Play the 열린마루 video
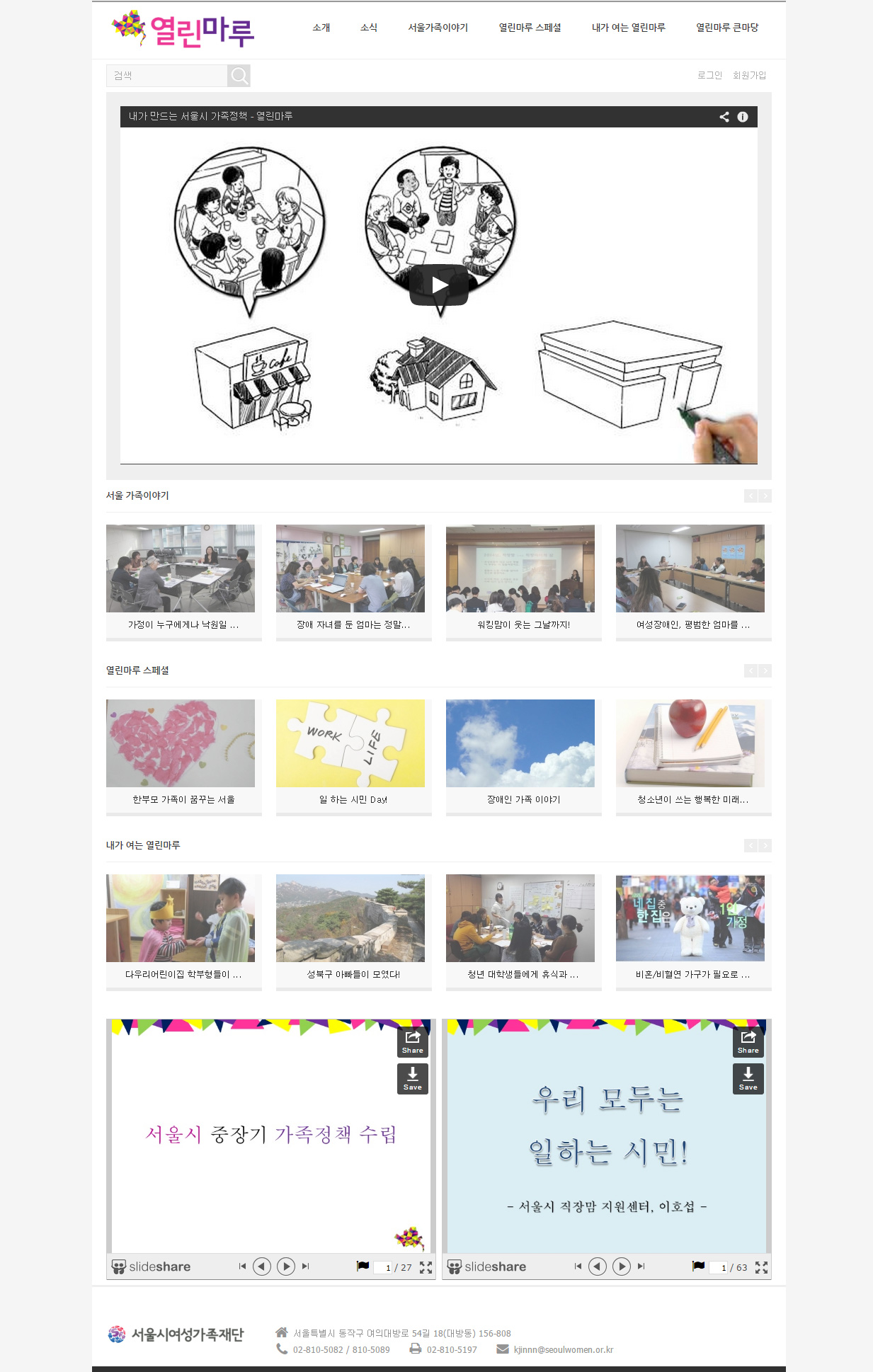873x1372 pixels. click(x=439, y=285)
